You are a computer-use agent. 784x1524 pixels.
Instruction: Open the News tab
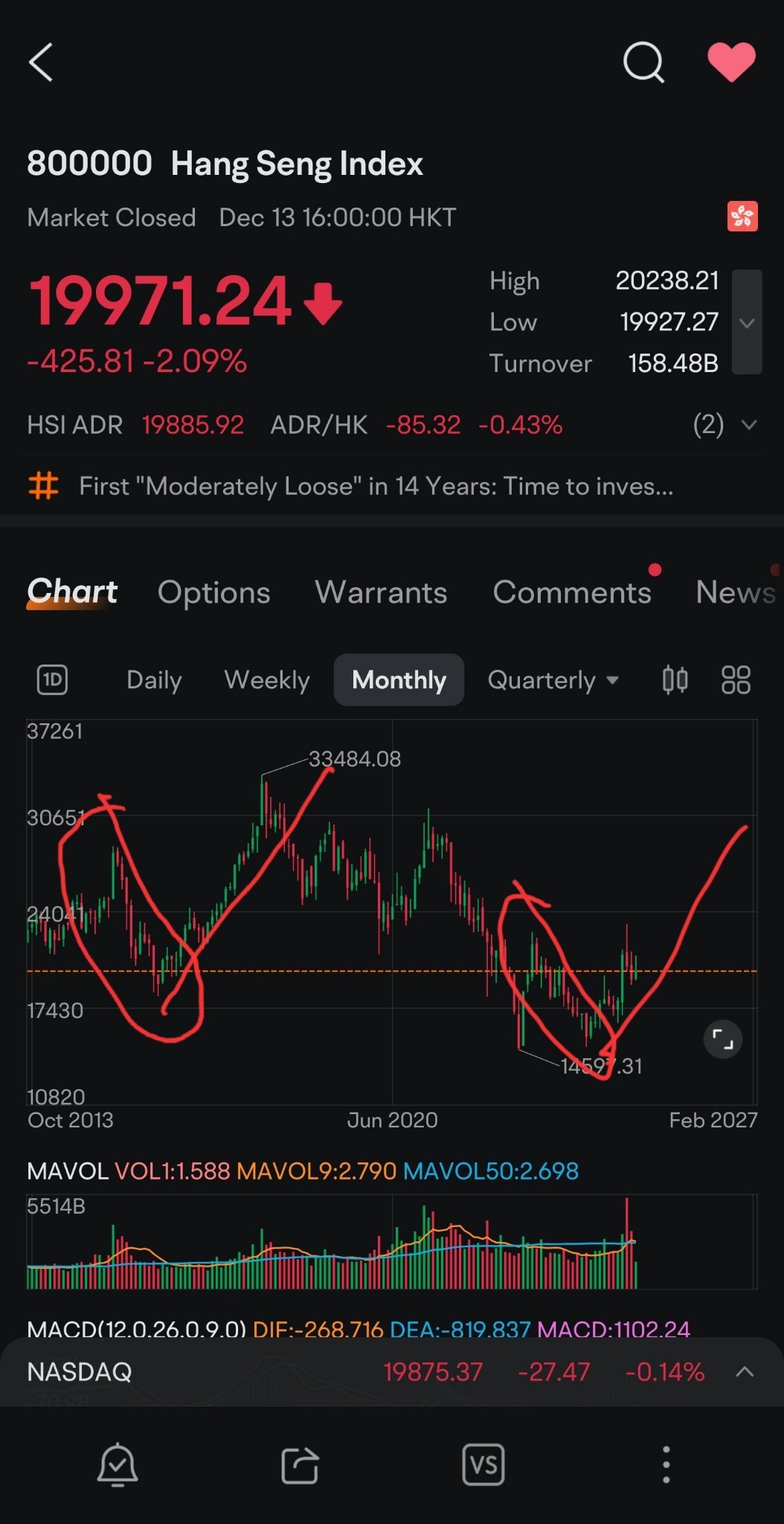tap(736, 592)
